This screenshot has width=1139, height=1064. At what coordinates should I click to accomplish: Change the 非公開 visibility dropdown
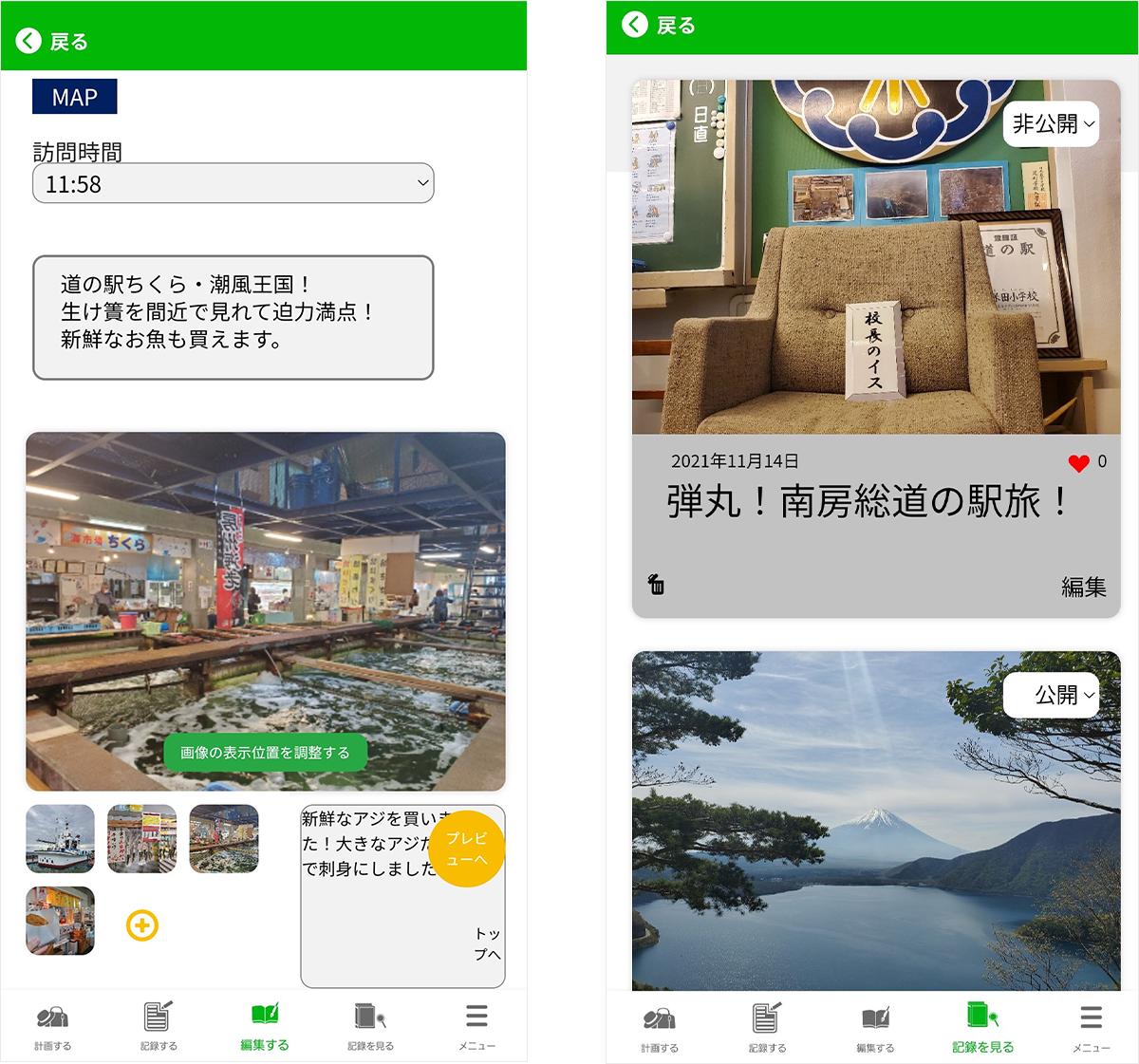[1052, 124]
